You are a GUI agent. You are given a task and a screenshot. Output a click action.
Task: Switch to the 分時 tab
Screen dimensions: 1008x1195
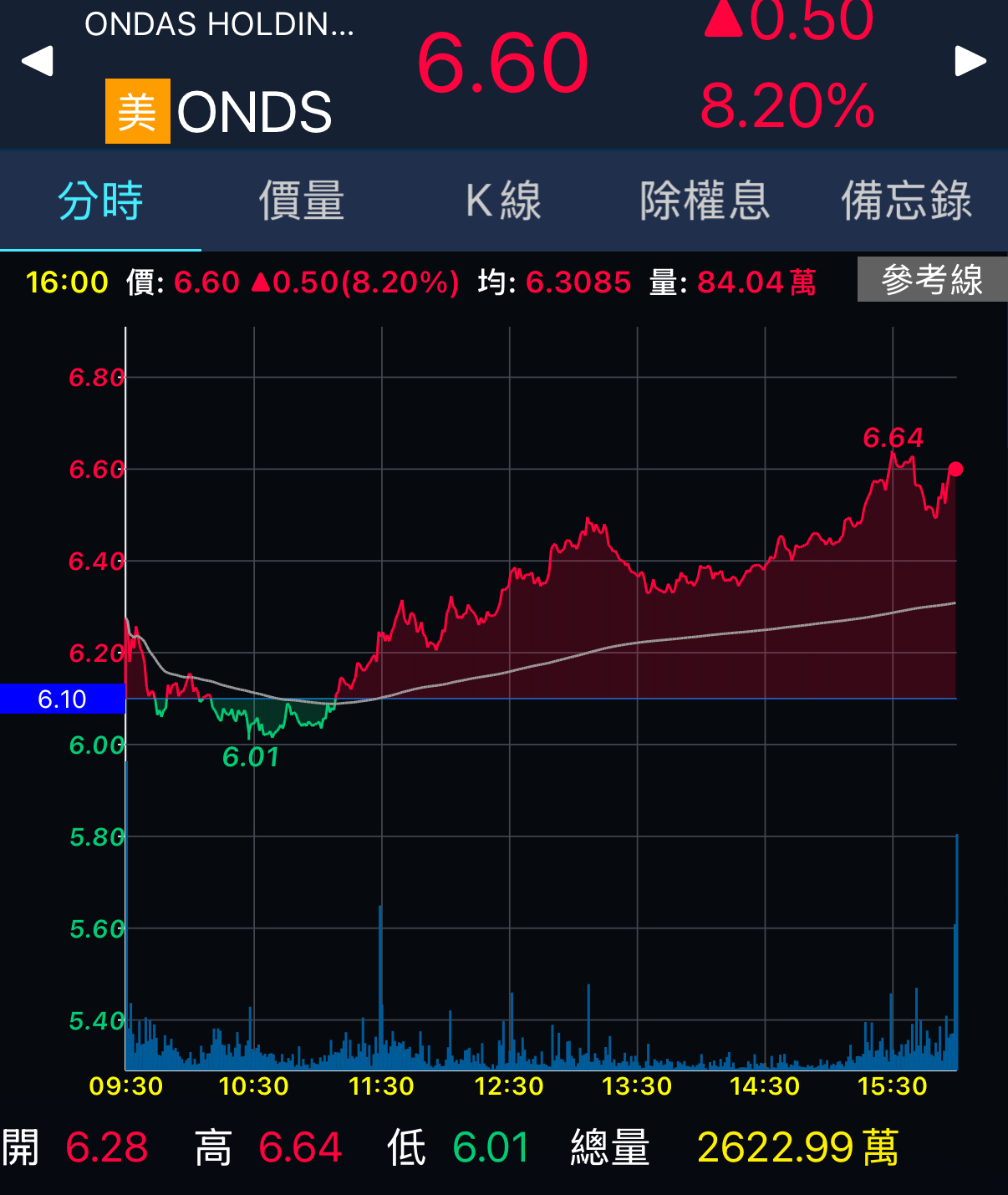click(x=100, y=201)
